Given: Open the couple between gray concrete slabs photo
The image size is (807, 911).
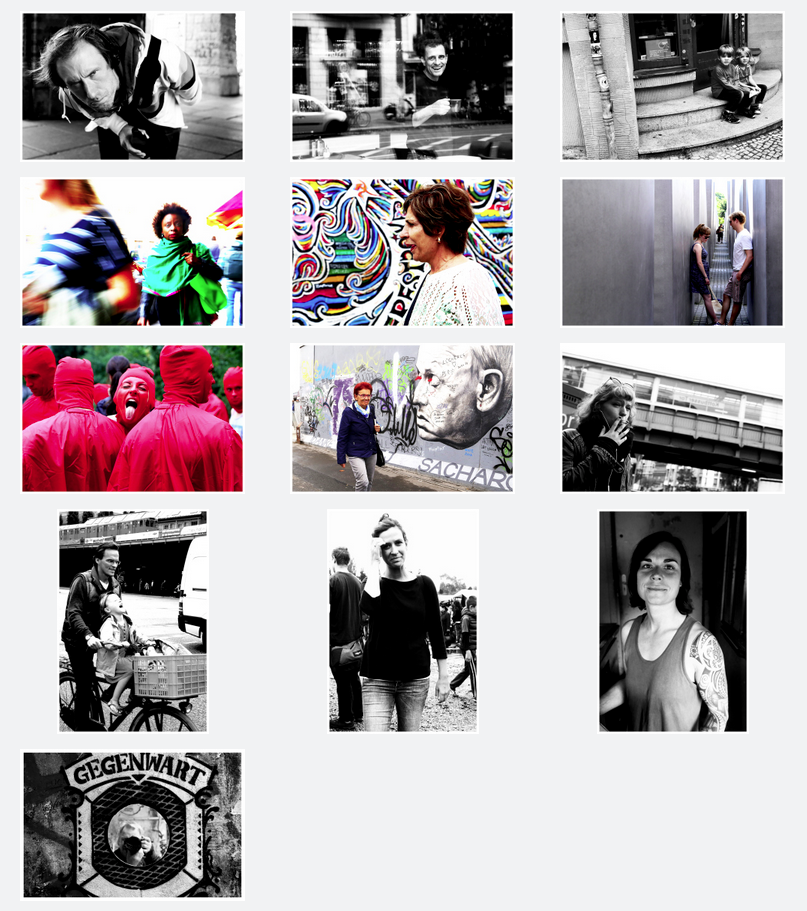Looking at the screenshot, I should [x=672, y=253].
